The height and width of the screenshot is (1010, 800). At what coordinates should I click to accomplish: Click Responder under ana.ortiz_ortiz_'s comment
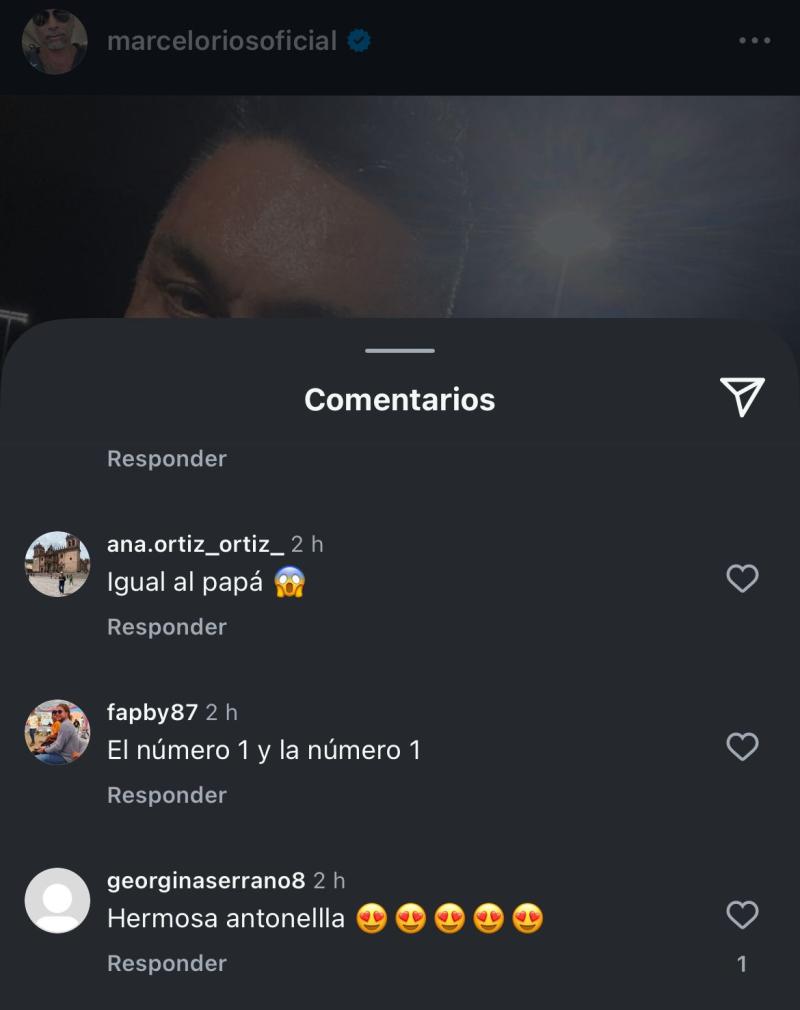point(165,627)
